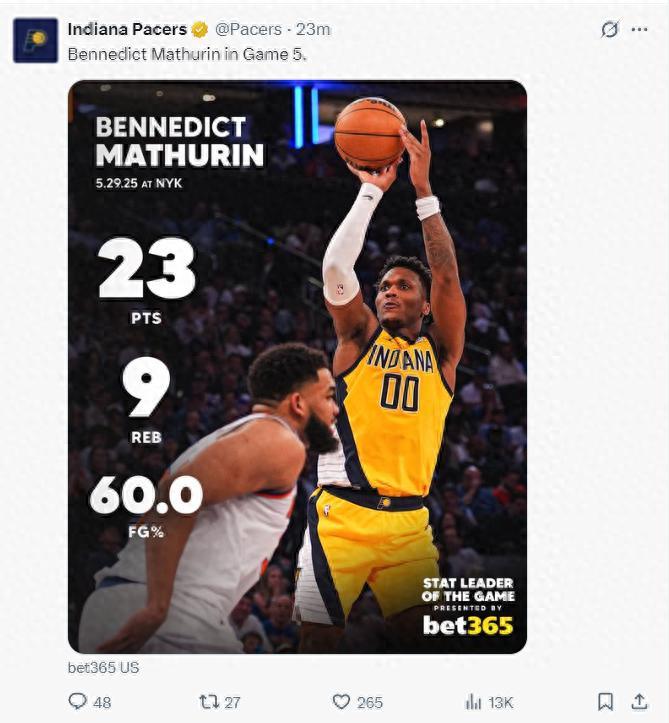
Task: Open the Indiana Pacers account name
Action: pos(127,29)
